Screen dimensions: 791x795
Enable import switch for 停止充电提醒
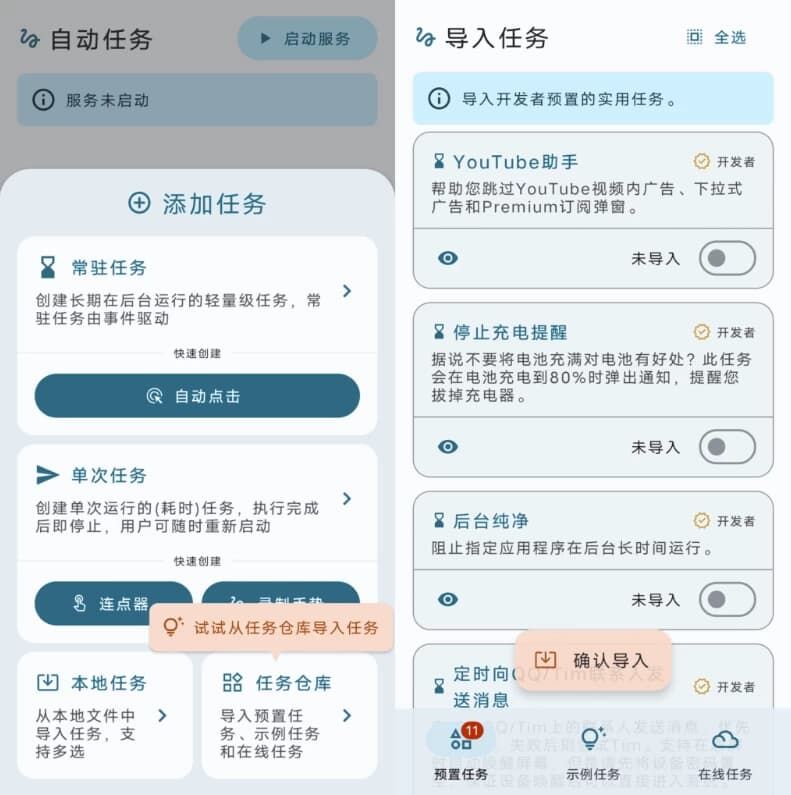[726, 447]
